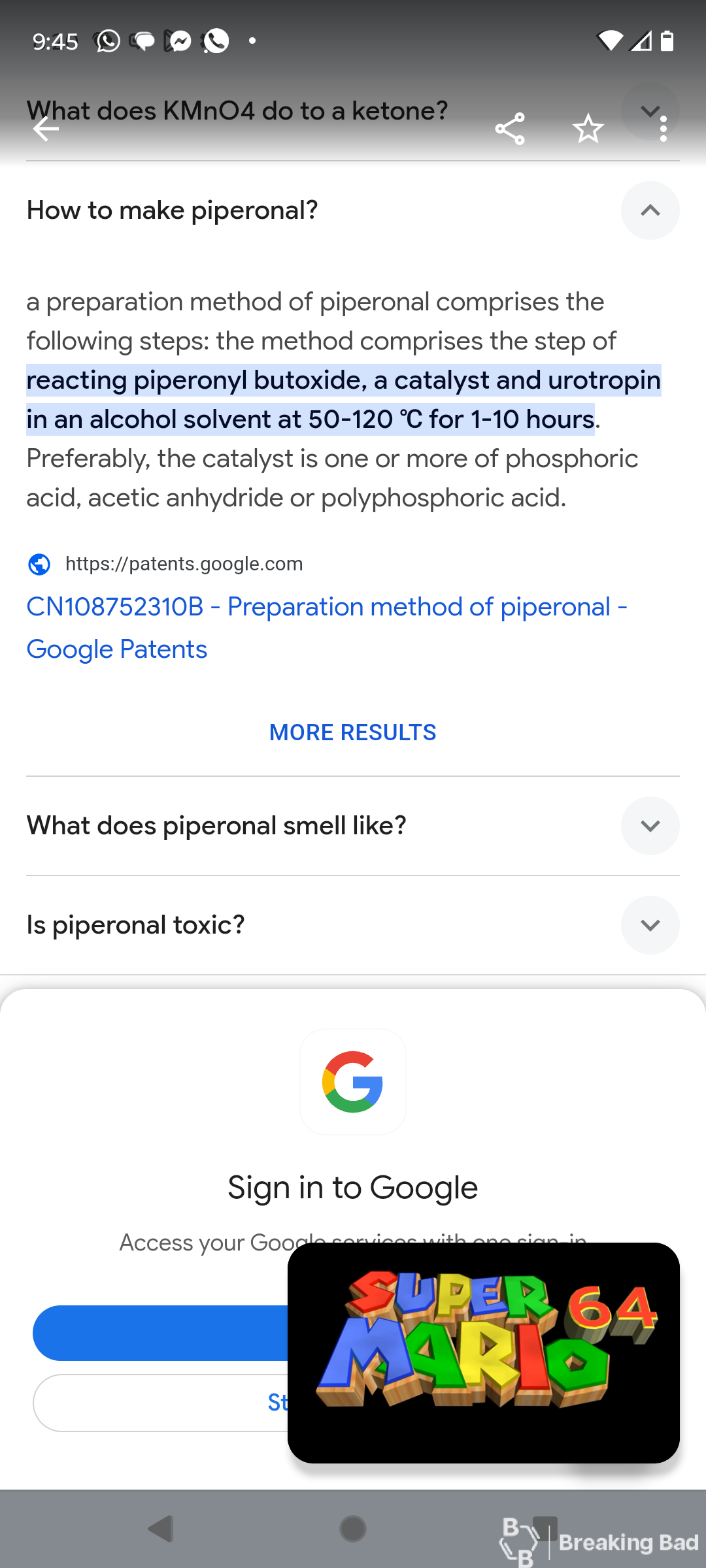Bookmark page with the star icon
This screenshot has width=706, height=1568.
tap(588, 129)
